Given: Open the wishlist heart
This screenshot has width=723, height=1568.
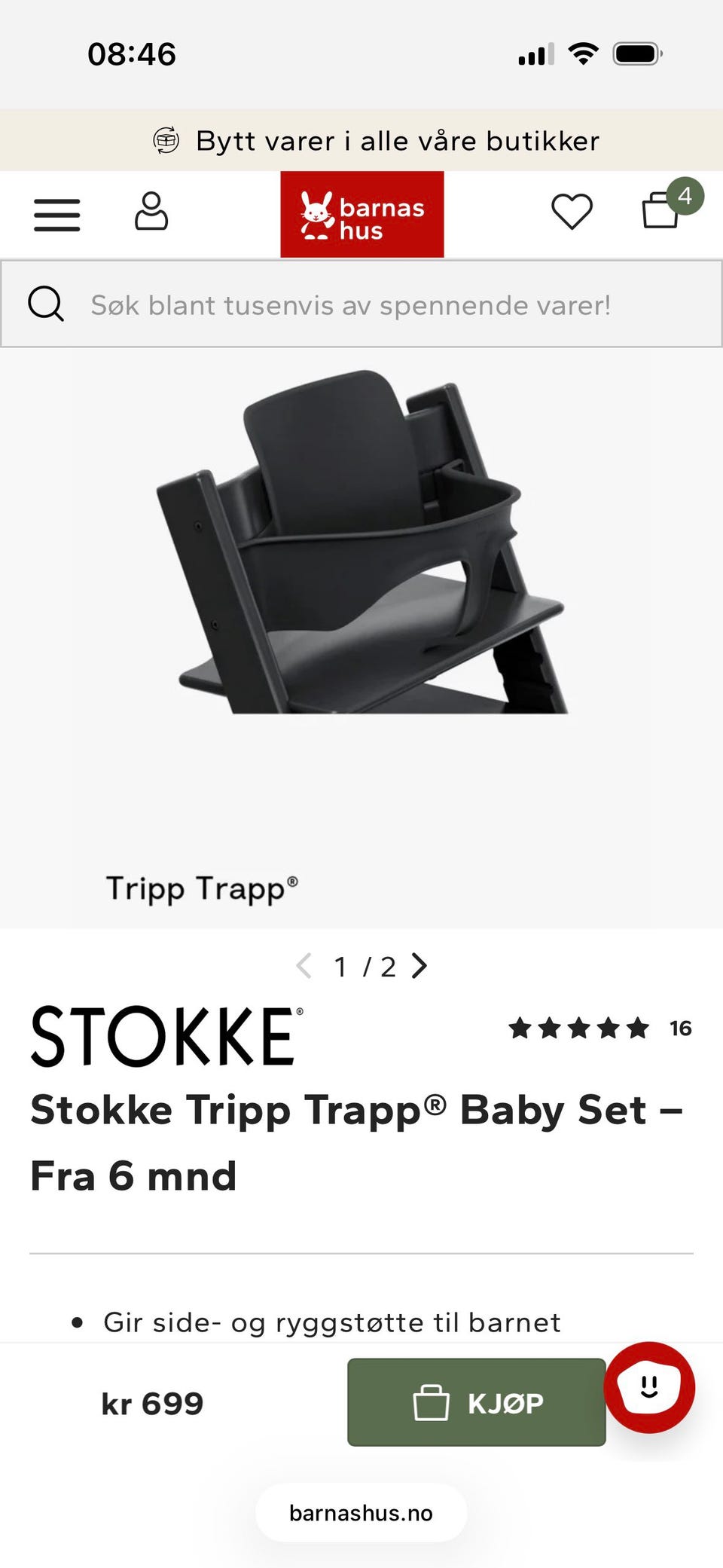Looking at the screenshot, I should coord(572,211).
